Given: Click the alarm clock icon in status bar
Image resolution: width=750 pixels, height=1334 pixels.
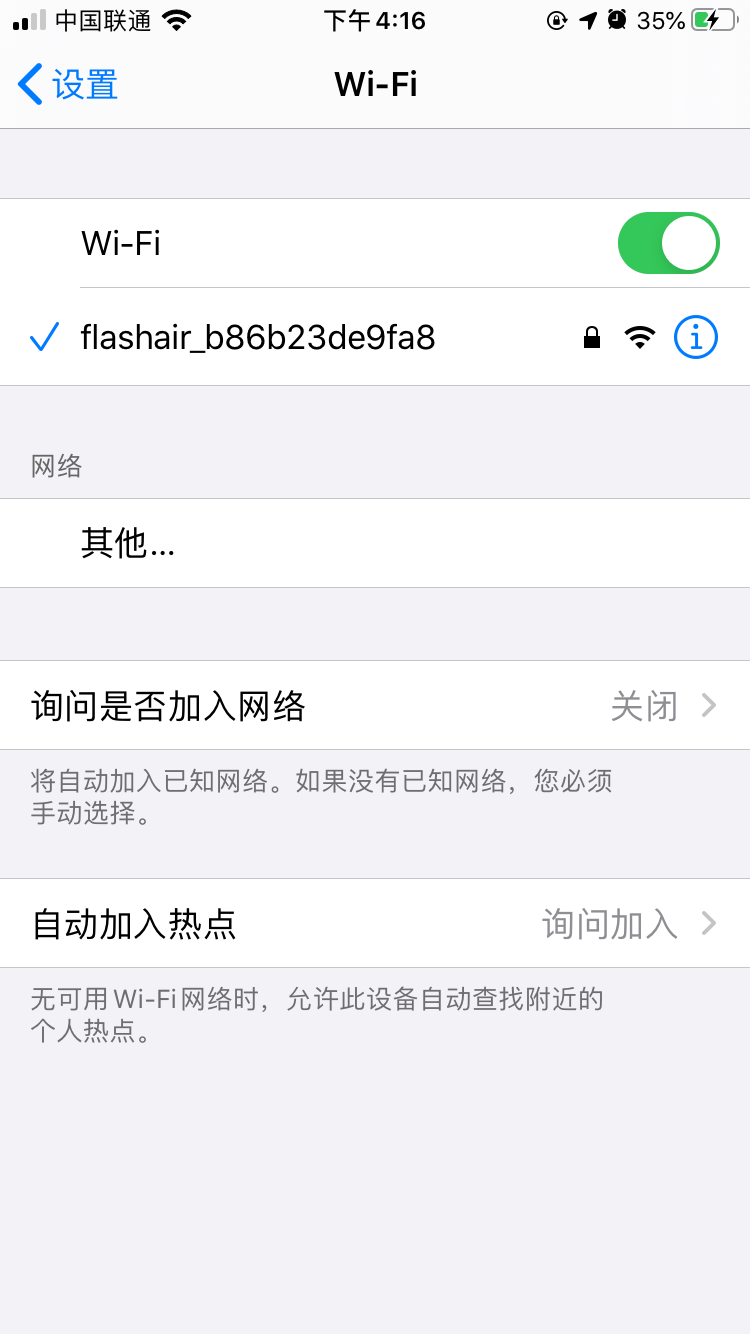Looking at the screenshot, I should click(614, 20).
